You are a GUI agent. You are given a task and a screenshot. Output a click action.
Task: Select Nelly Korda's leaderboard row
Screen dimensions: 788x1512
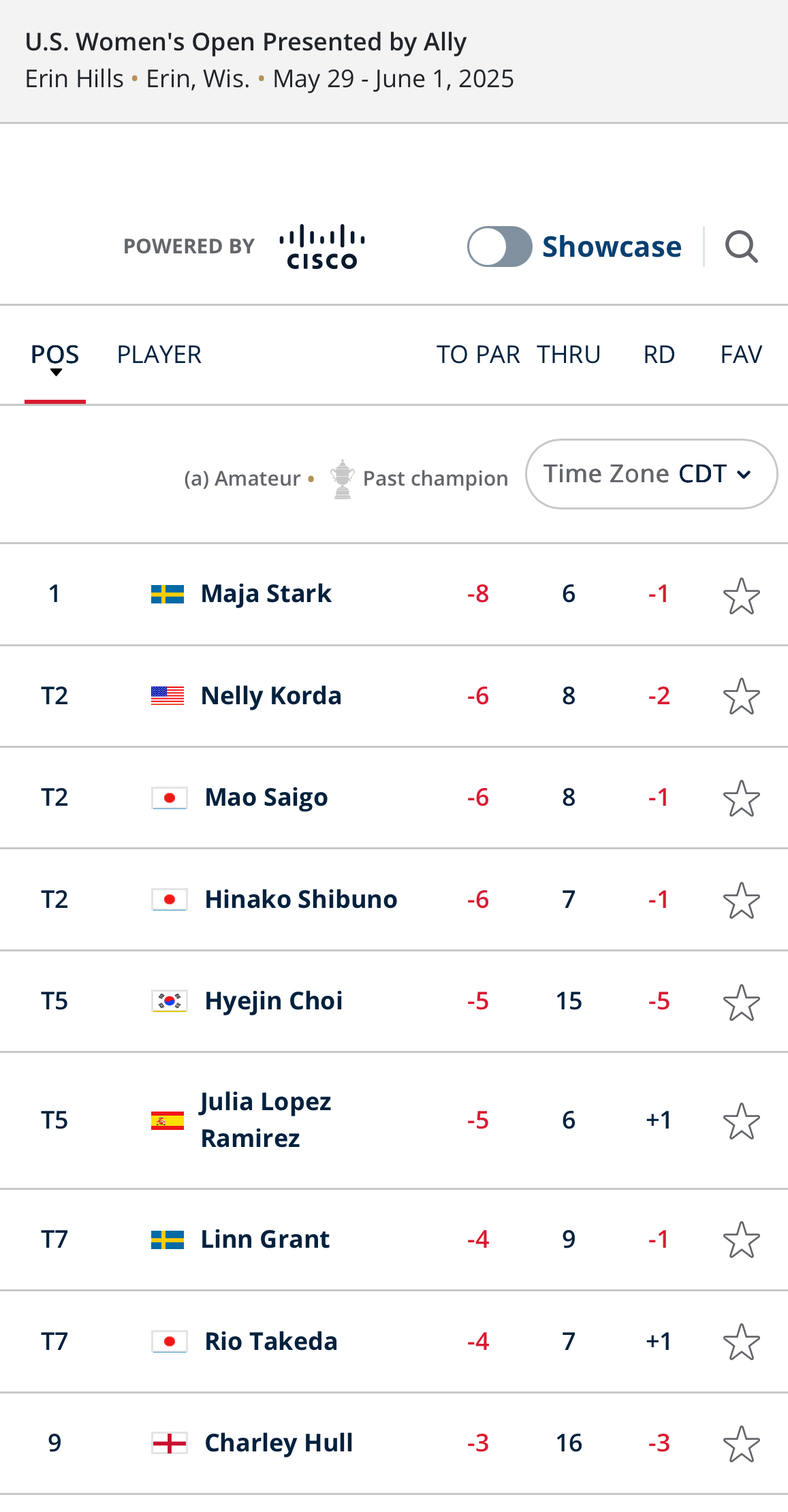(x=394, y=696)
